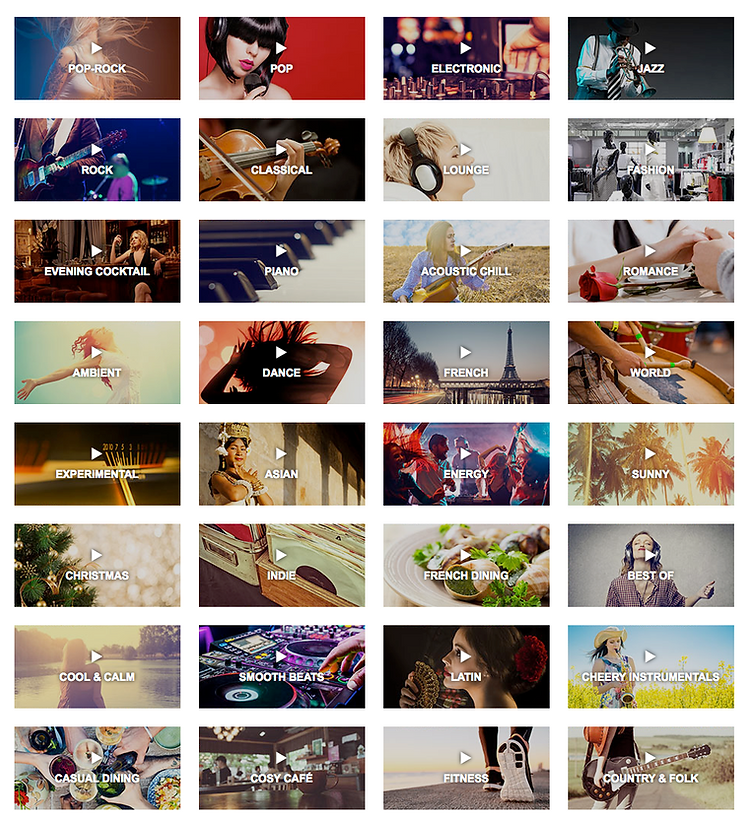The width and height of the screenshot is (747, 822).
Task: Choose the Piano channel
Action: tap(281, 261)
